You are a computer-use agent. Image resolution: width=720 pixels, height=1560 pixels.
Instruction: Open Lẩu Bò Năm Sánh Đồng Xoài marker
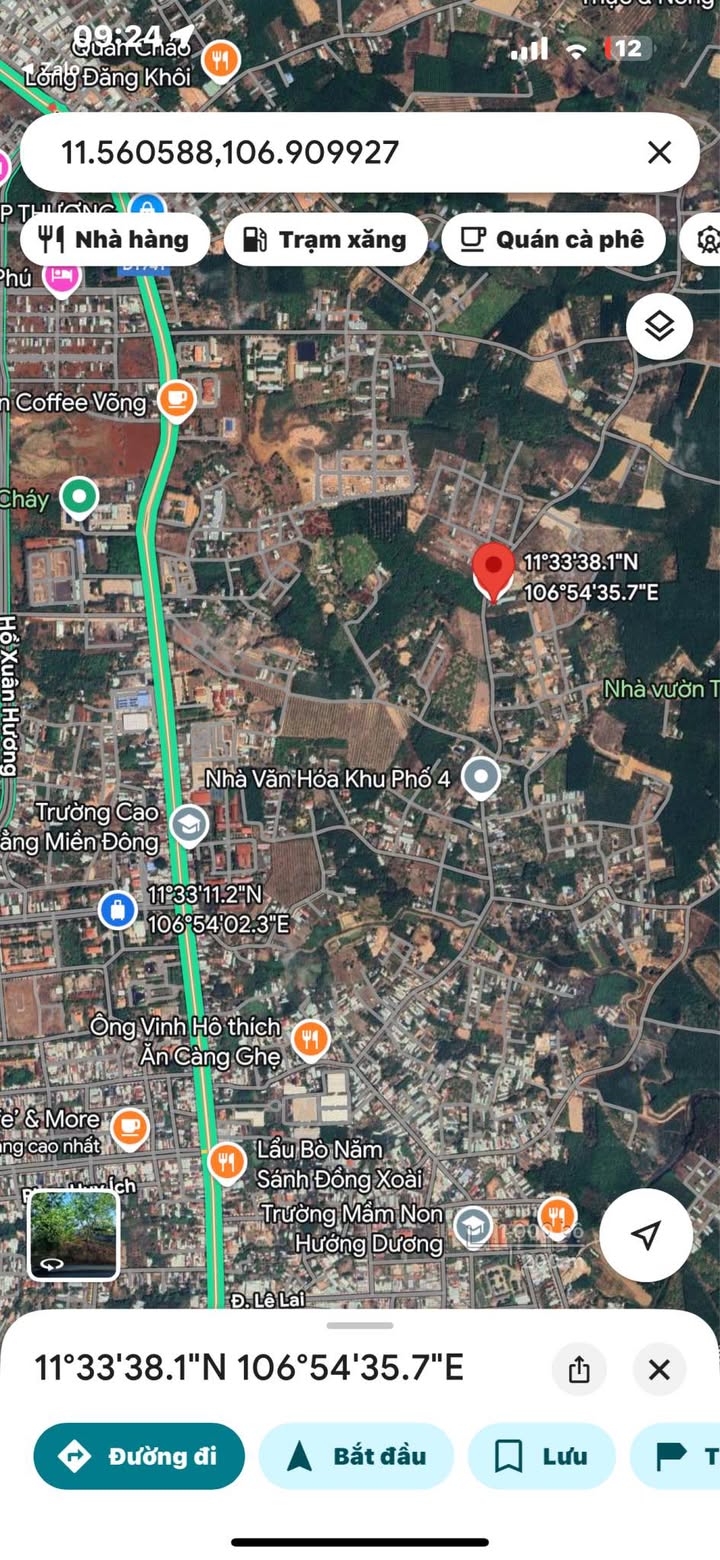coord(228,1162)
